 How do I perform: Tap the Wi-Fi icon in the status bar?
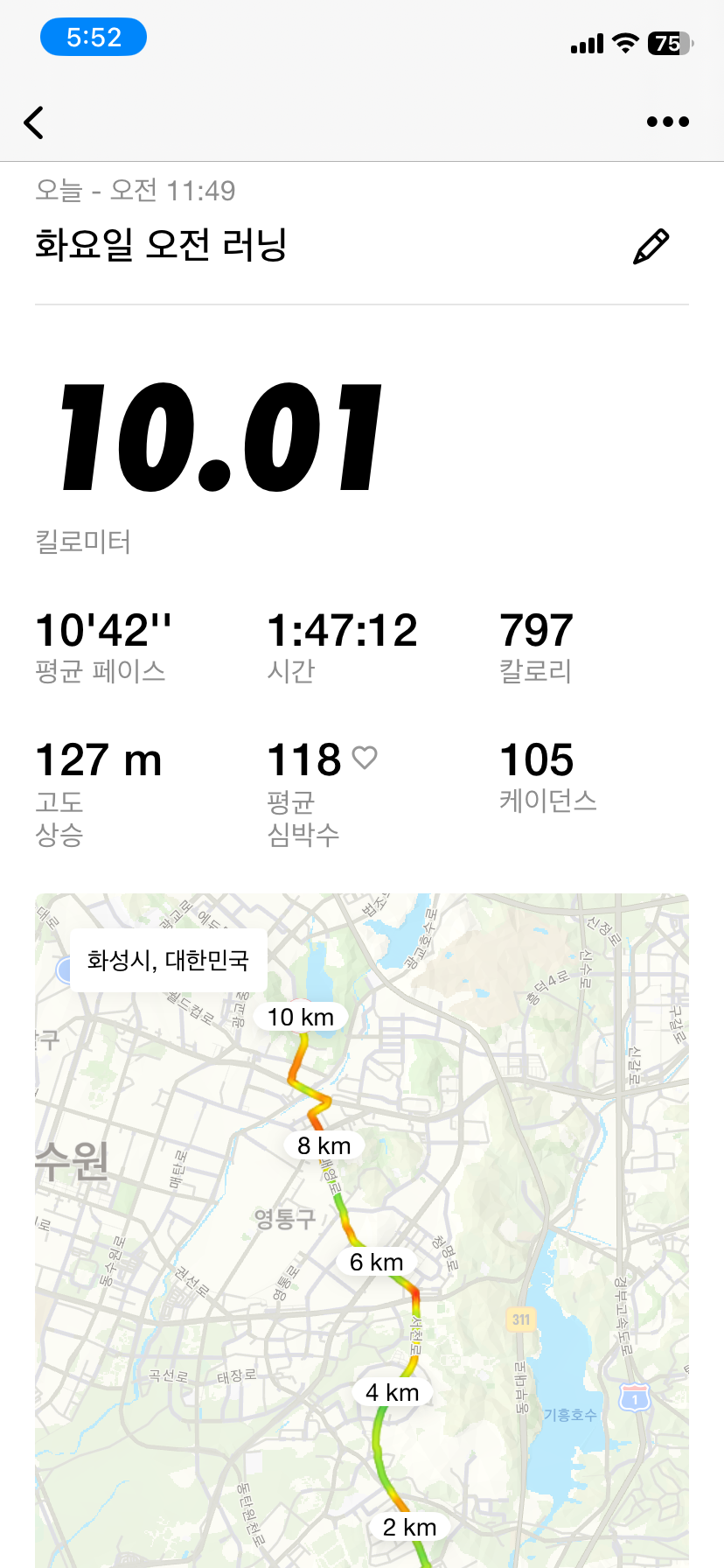(x=624, y=43)
